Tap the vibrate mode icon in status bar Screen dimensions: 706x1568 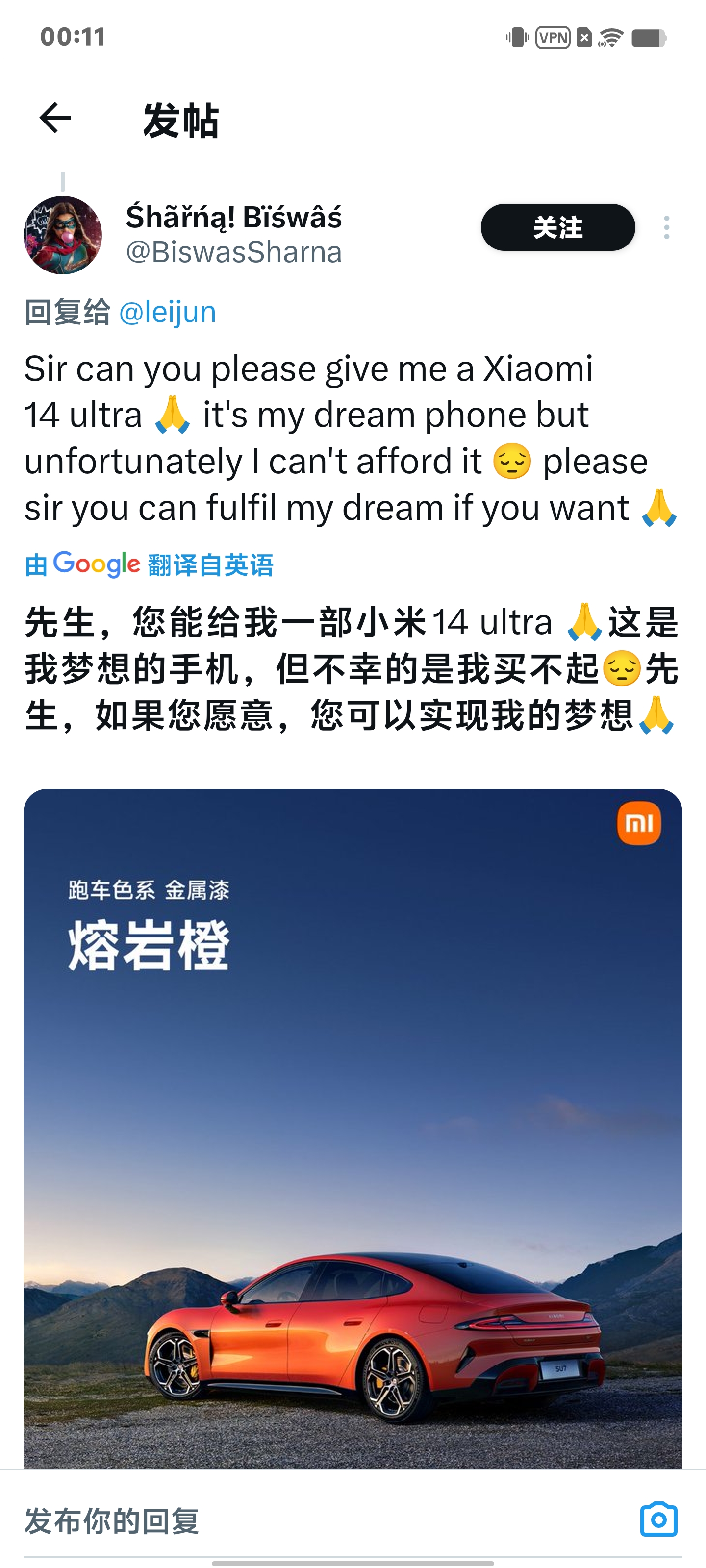(517, 37)
